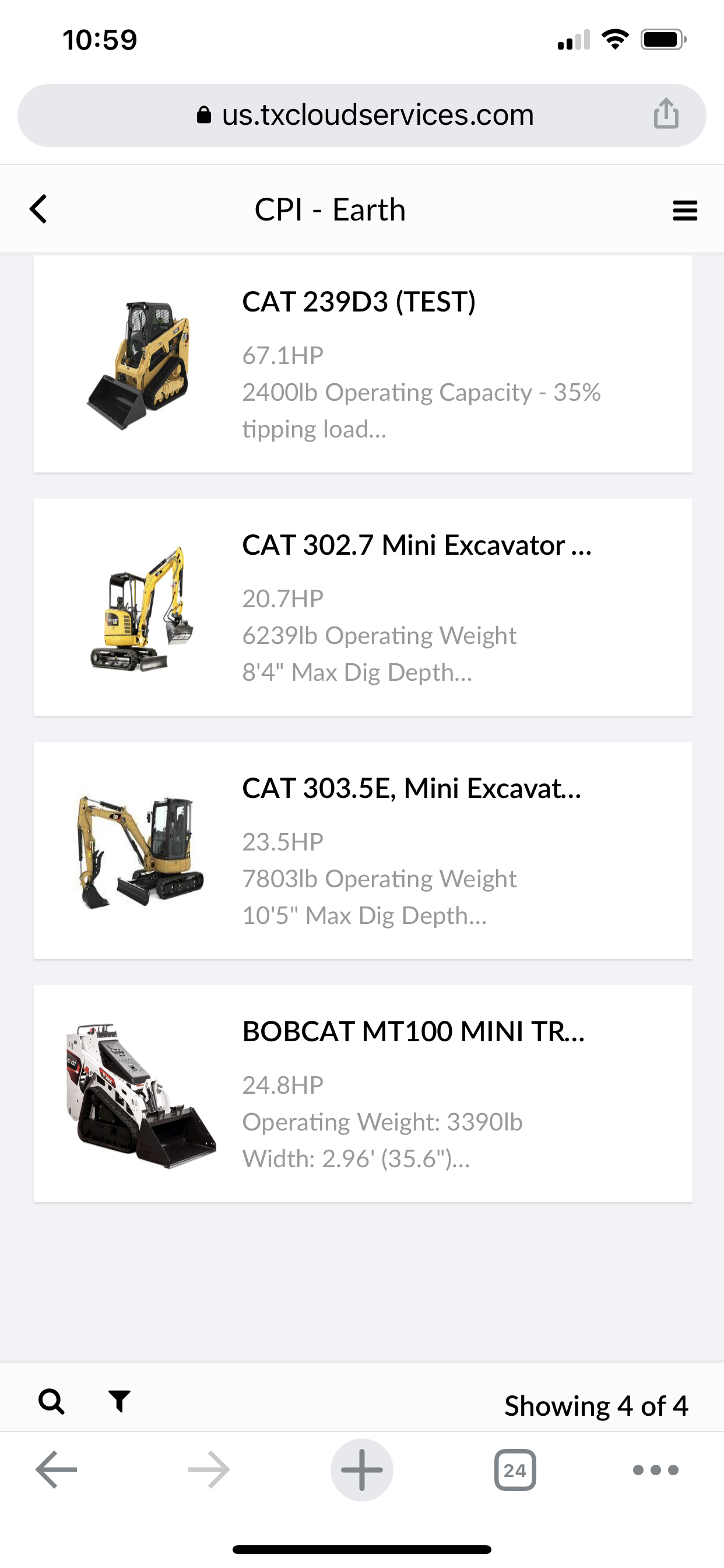
Task: Open the CAT 239D3 (TEST) card
Action: 363,364
